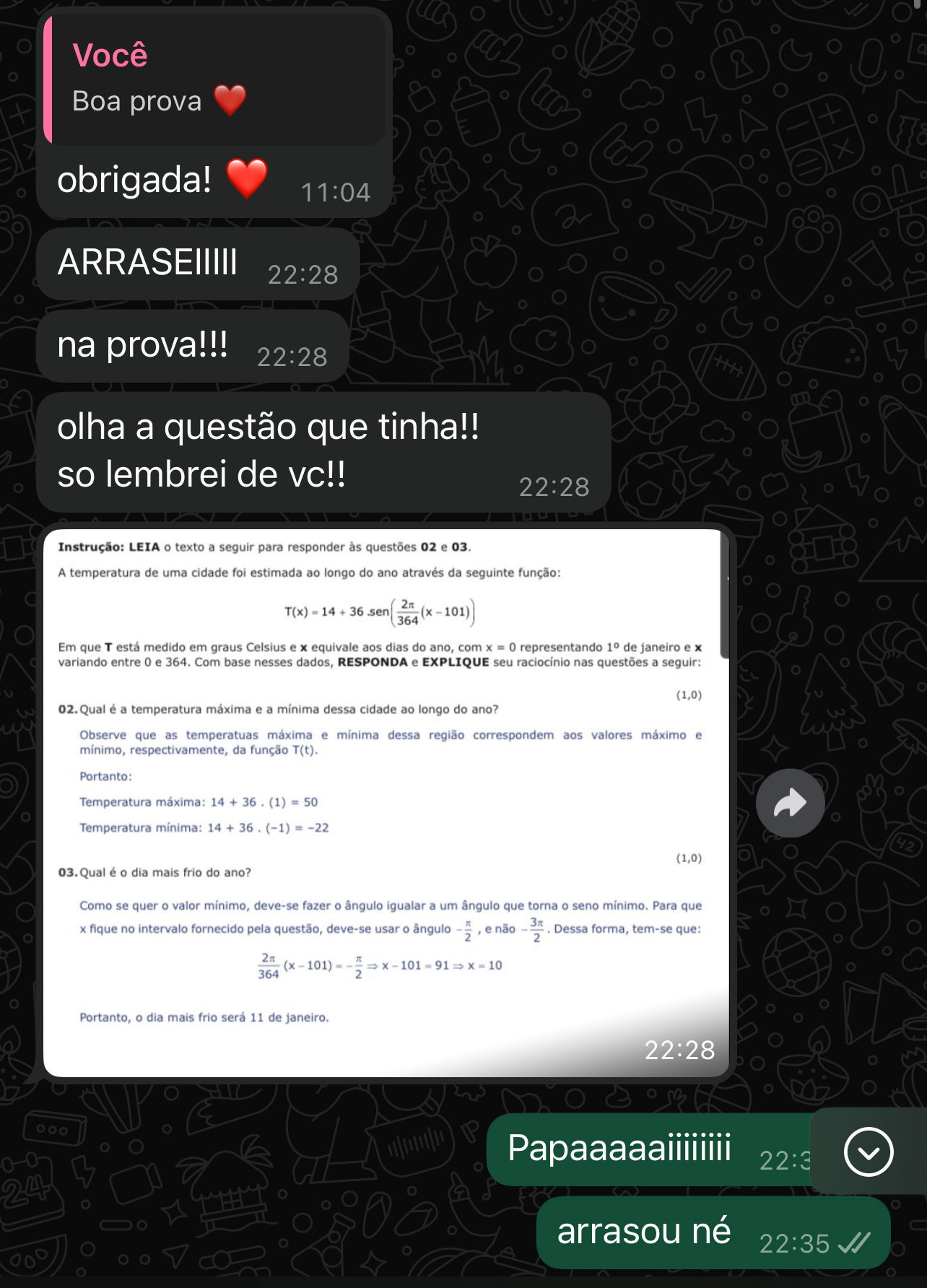Forward the image with the share arrow

[790, 804]
